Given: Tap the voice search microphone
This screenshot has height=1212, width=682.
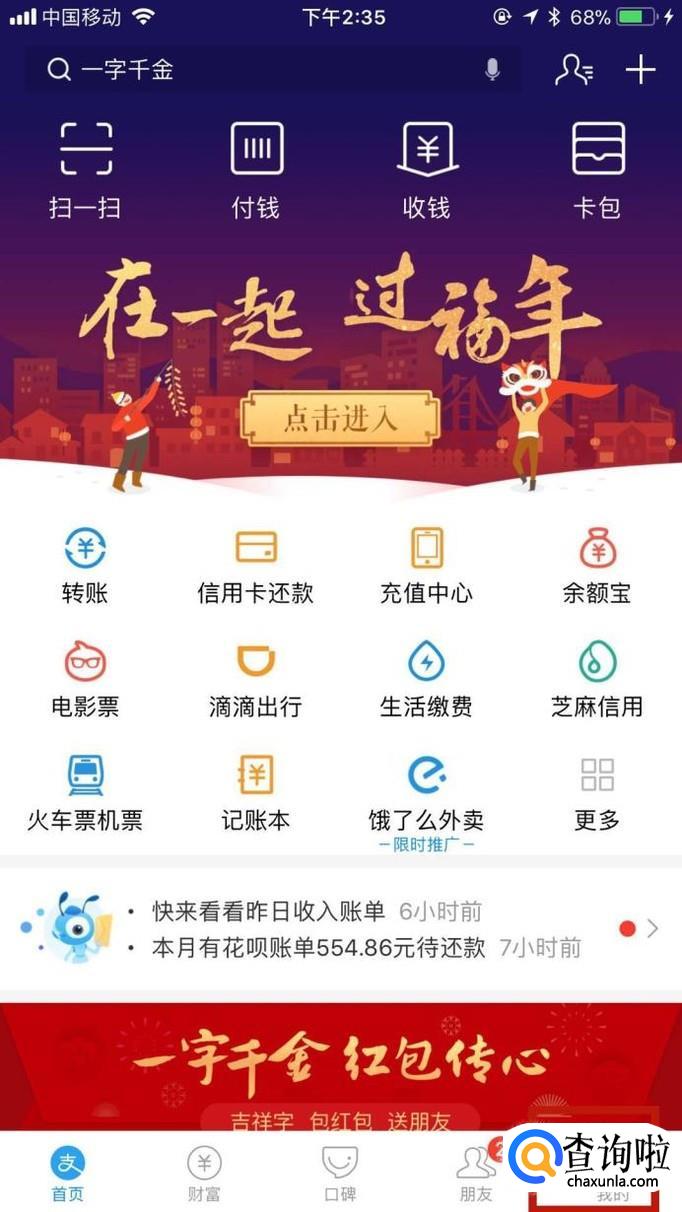Looking at the screenshot, I should 492,69.
